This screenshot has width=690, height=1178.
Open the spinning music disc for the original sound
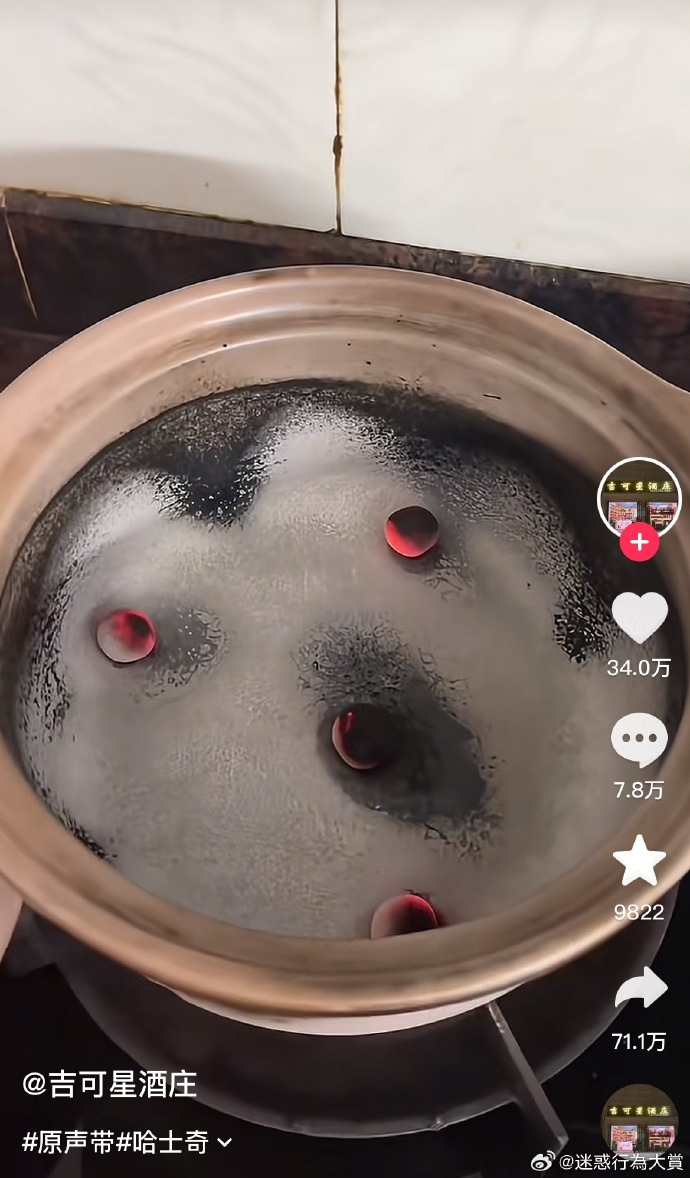pyautogui.click(x=639, y=1122)
